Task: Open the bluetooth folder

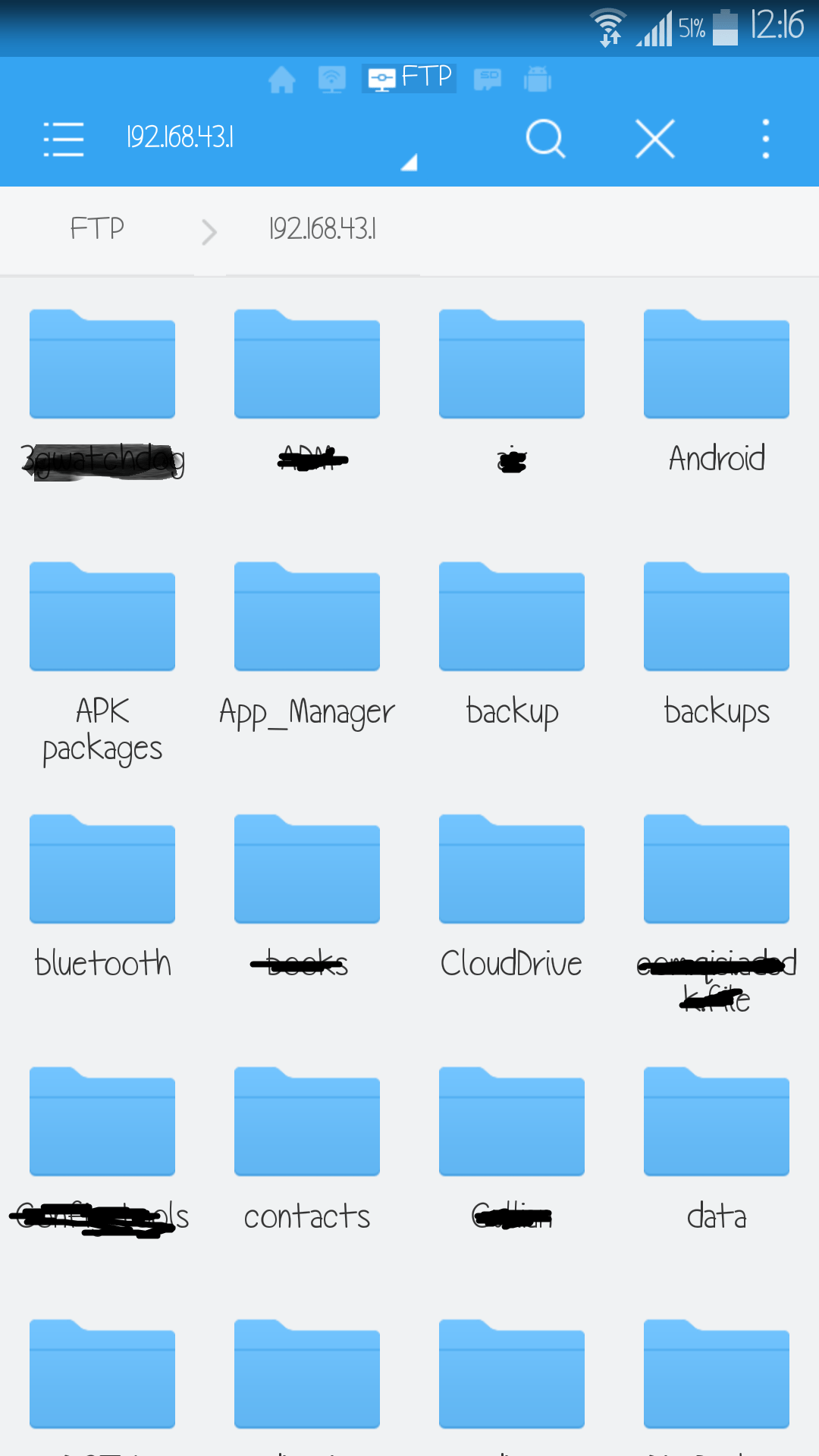Action: (x=102, y=869)
